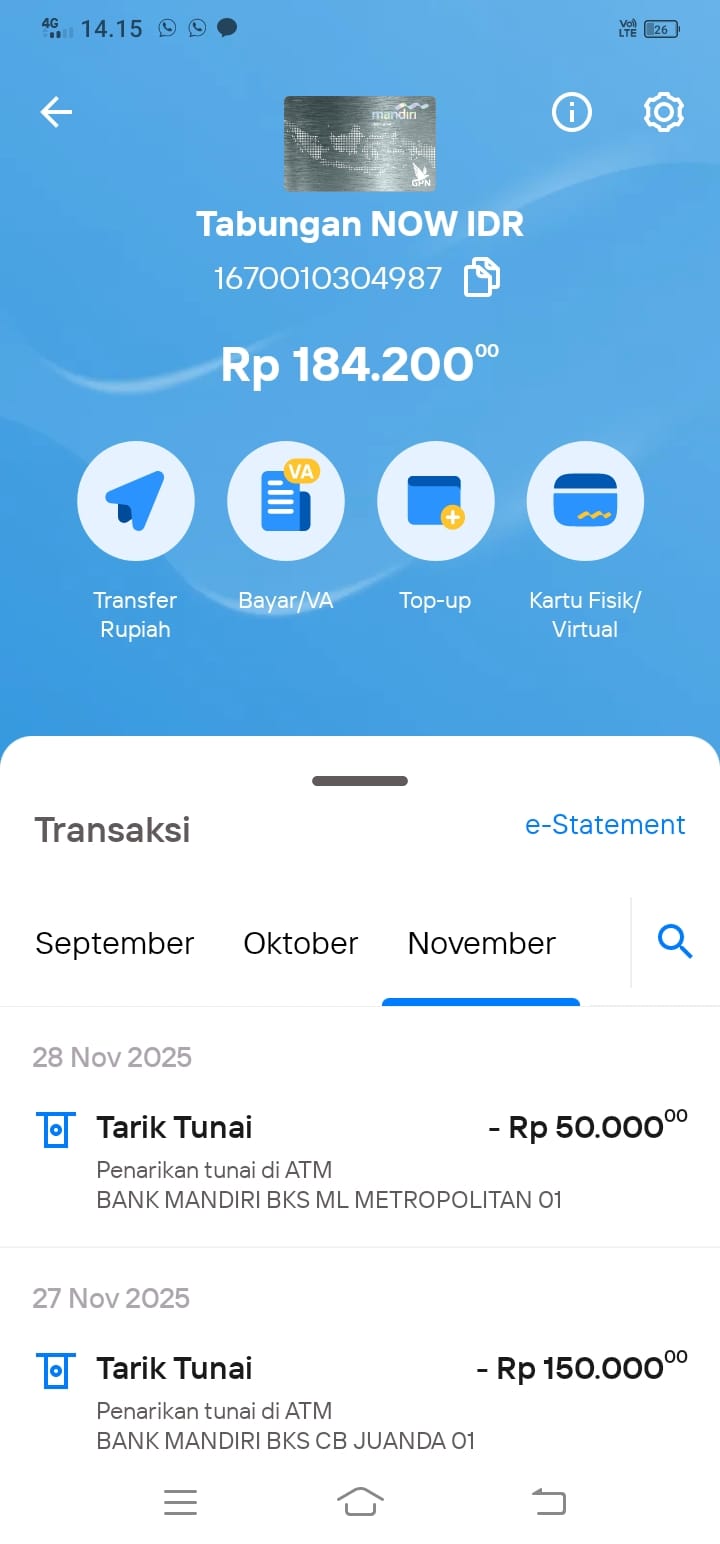Tap the system recent apps menu button
Image resolution: width=720 pixels, height=1544 pixels.
tap(180, 1501)
